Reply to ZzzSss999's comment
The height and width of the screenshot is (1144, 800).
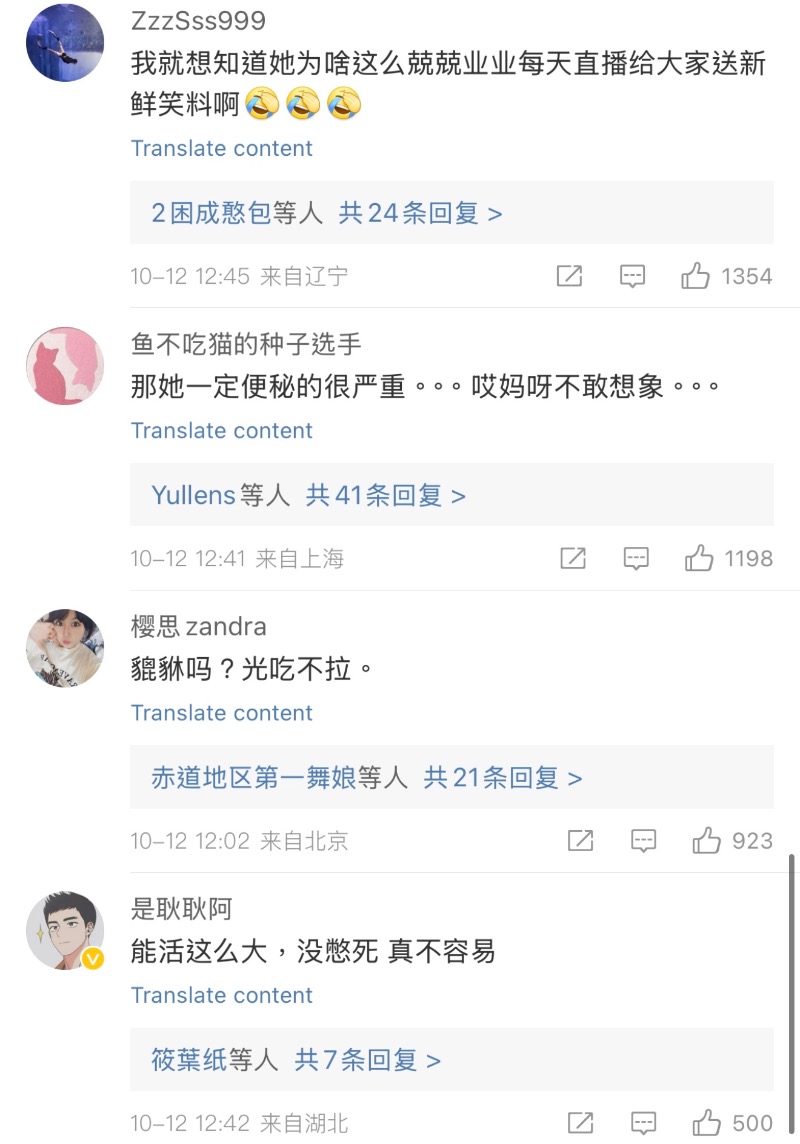(x=632, y=276)
